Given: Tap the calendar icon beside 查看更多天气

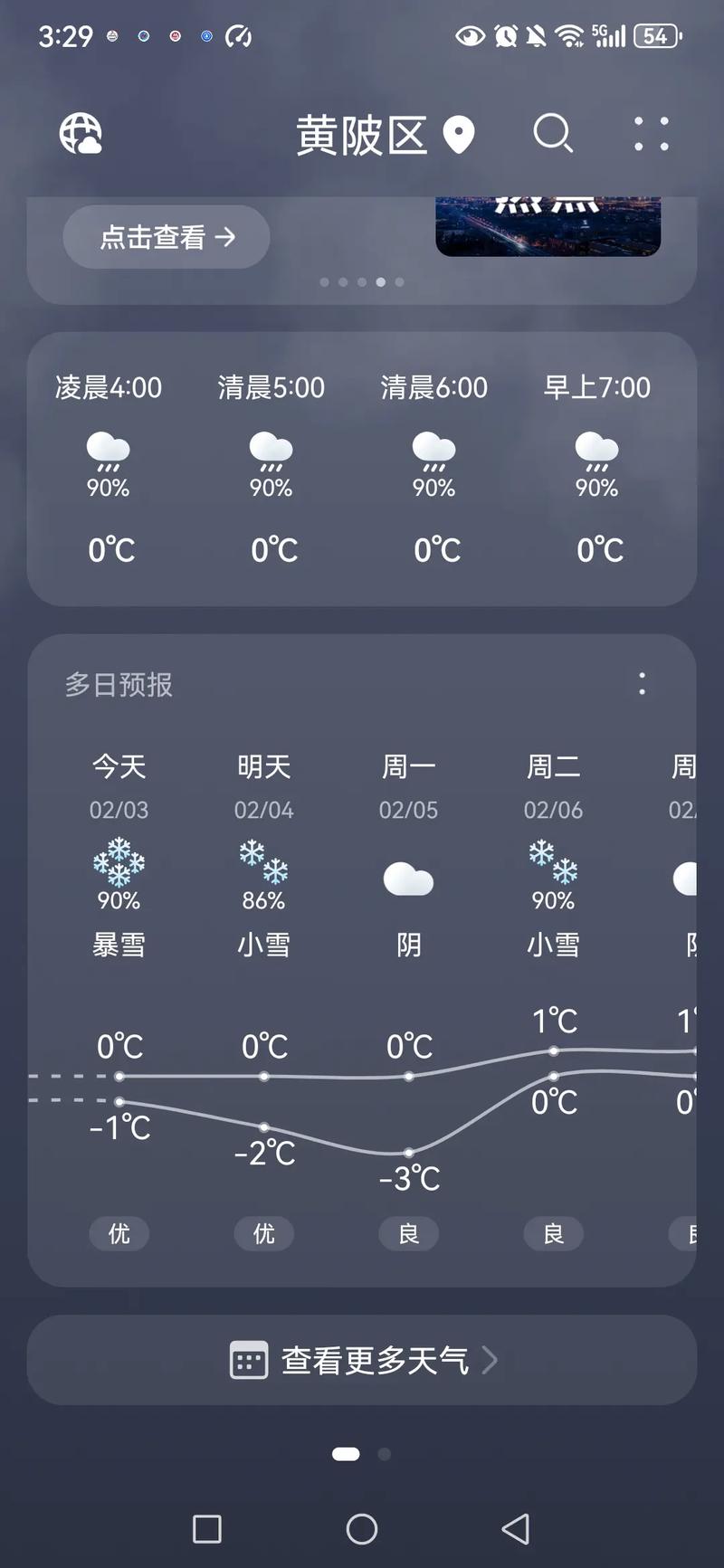Looking at the screenshot, I should point(250,1359).
